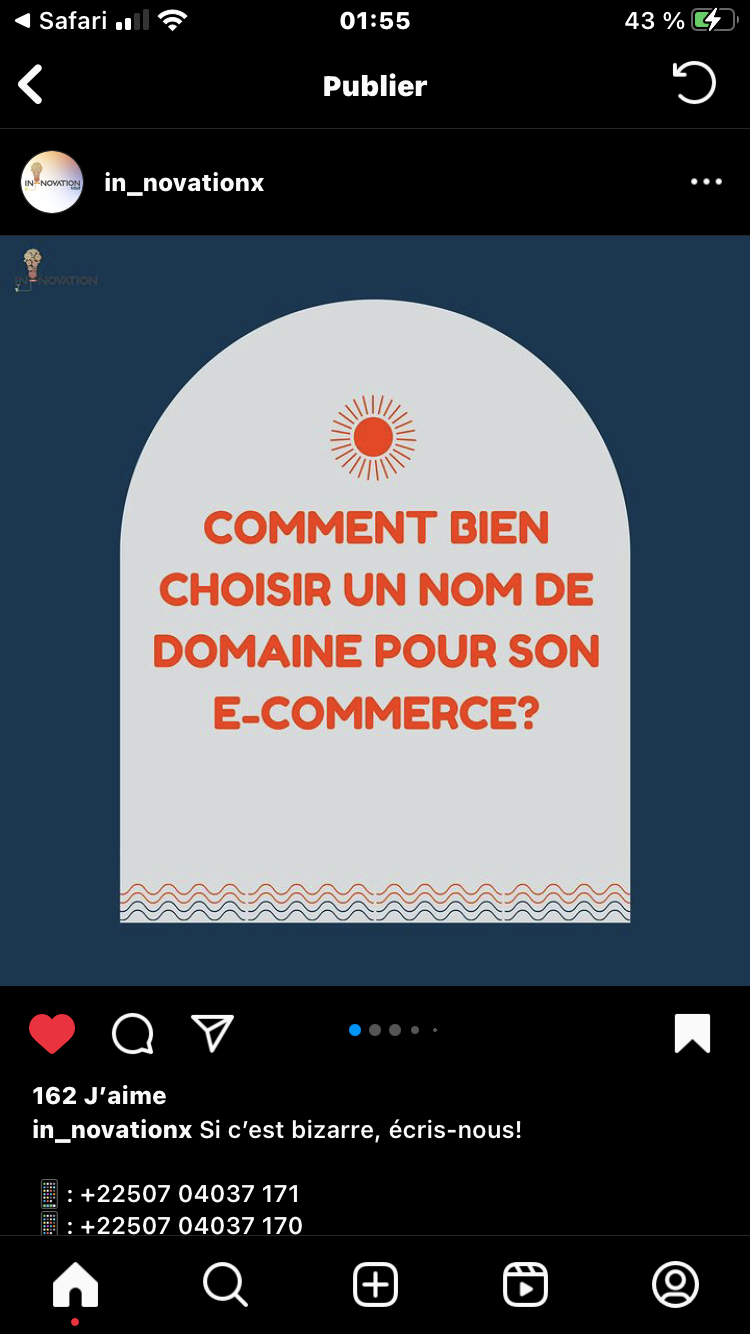The image size is (750, 1334).
Task: Go back using the top-left arrow
Action: click(31, 85)
